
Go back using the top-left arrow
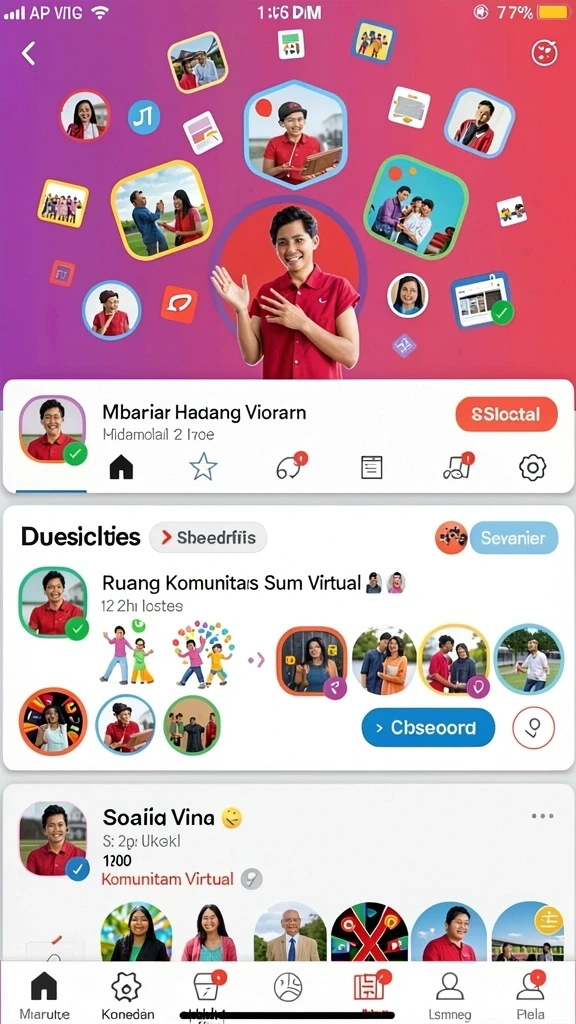click(28, 54)
